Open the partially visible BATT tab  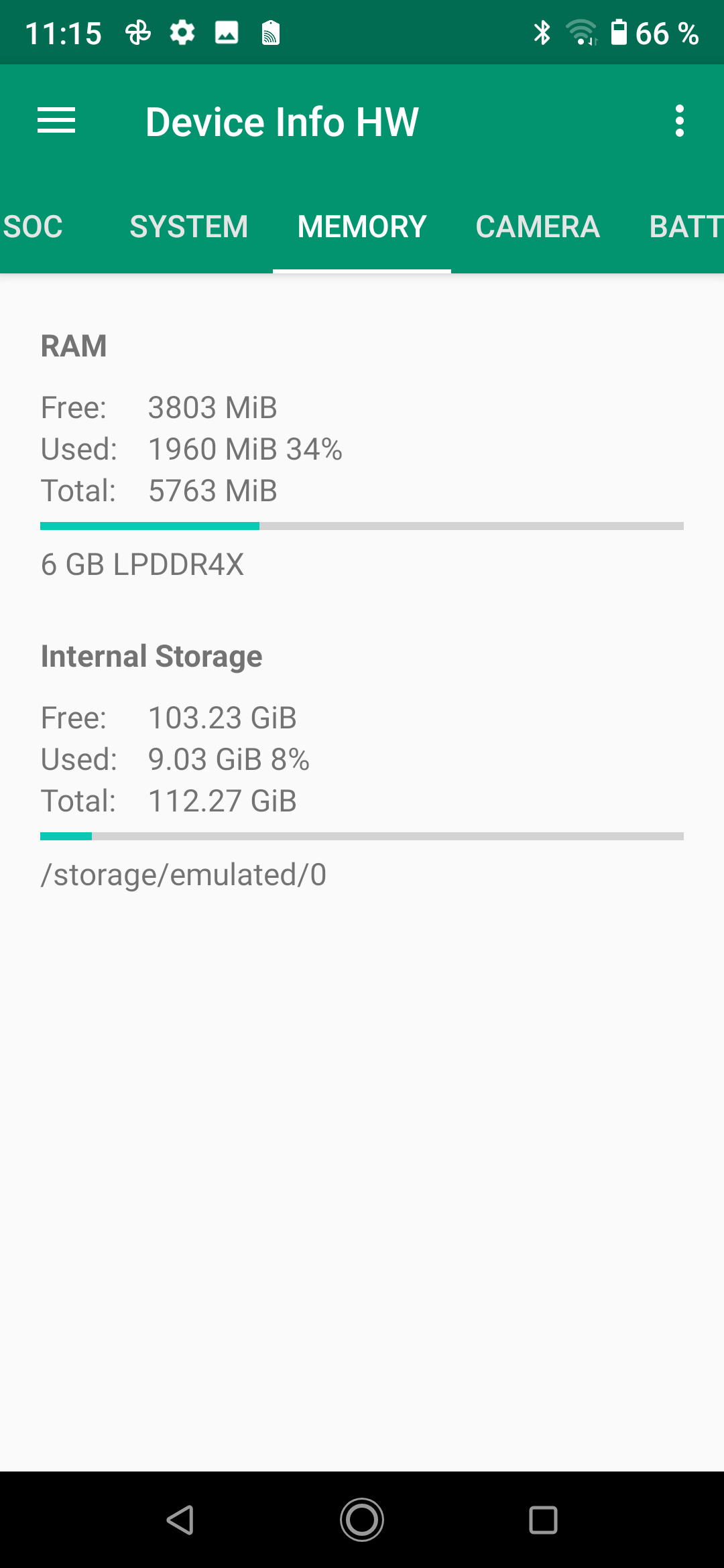coord(685,226)
